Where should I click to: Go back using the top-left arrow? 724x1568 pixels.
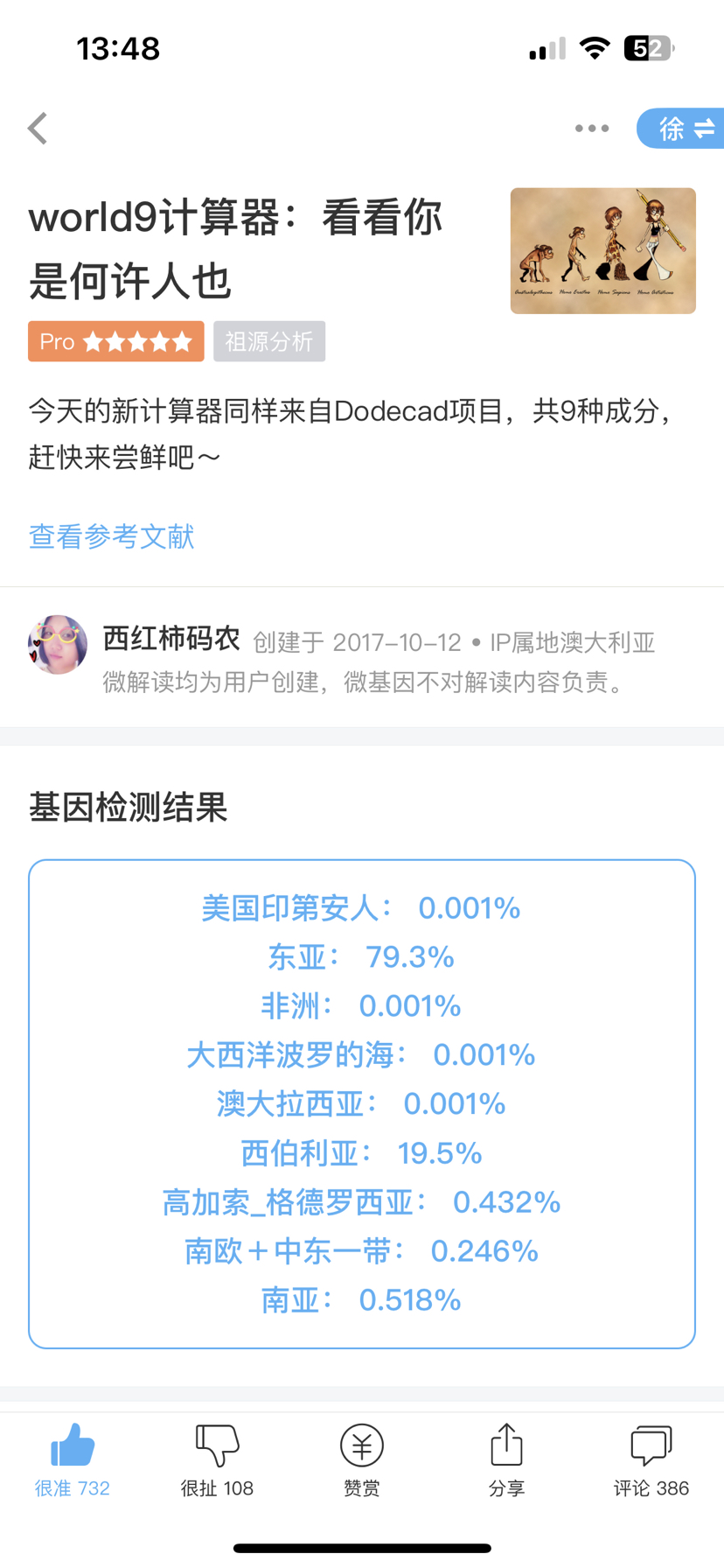click(38, 129)
